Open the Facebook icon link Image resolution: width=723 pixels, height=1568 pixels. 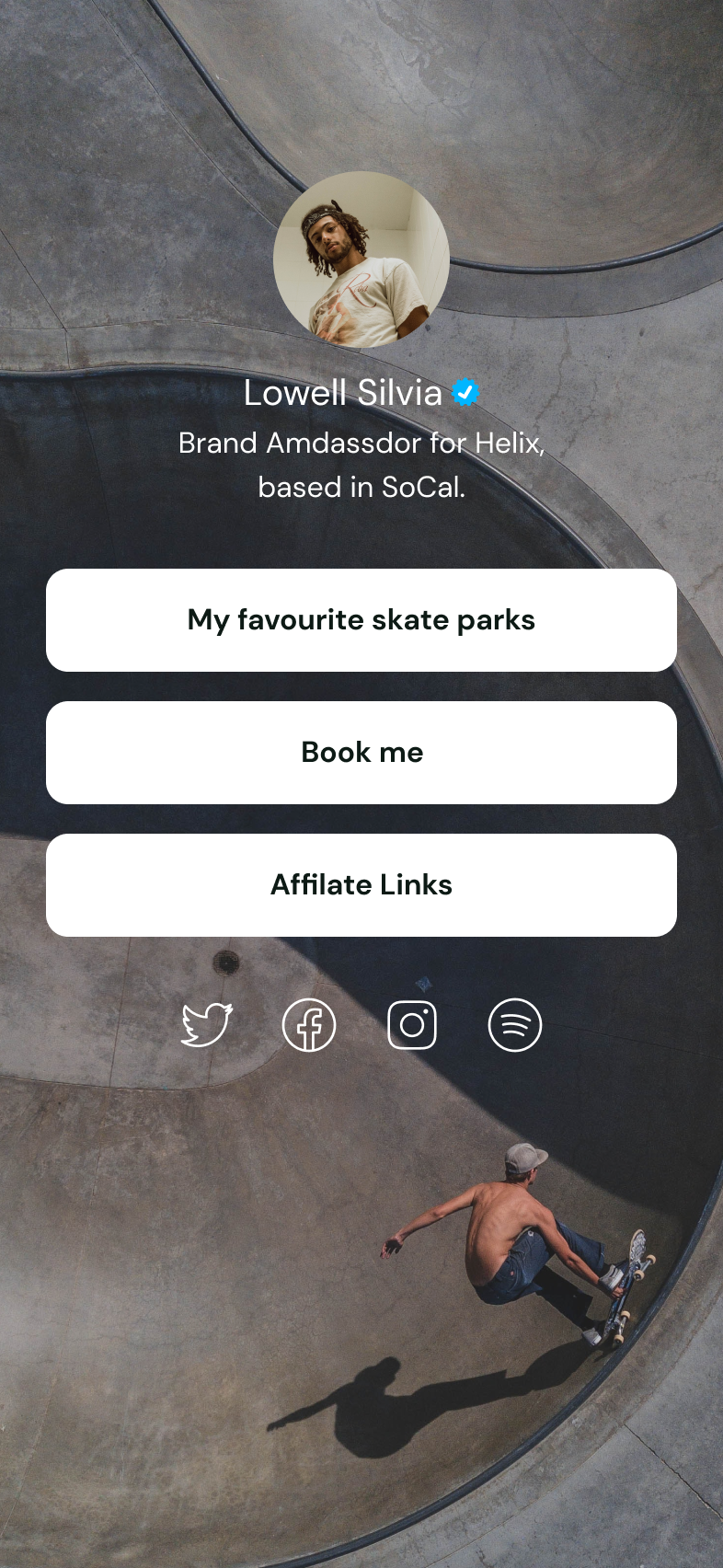(x=309, y=1025)
